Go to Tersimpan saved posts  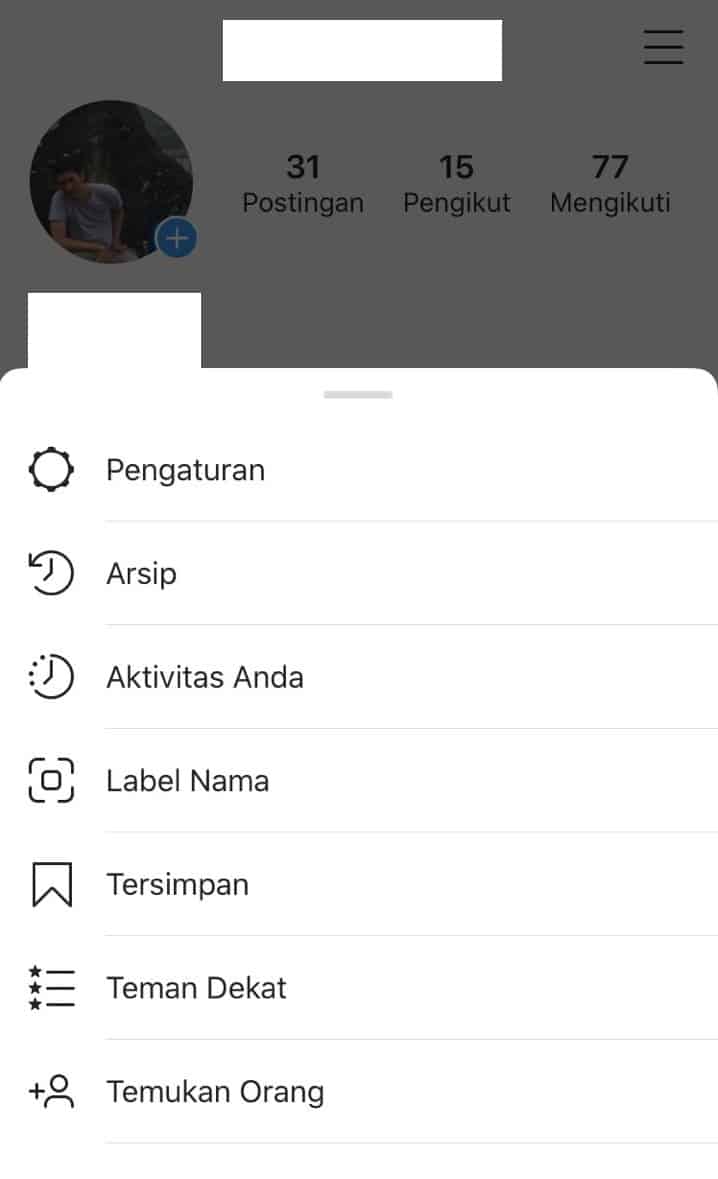tap(177, 885)
